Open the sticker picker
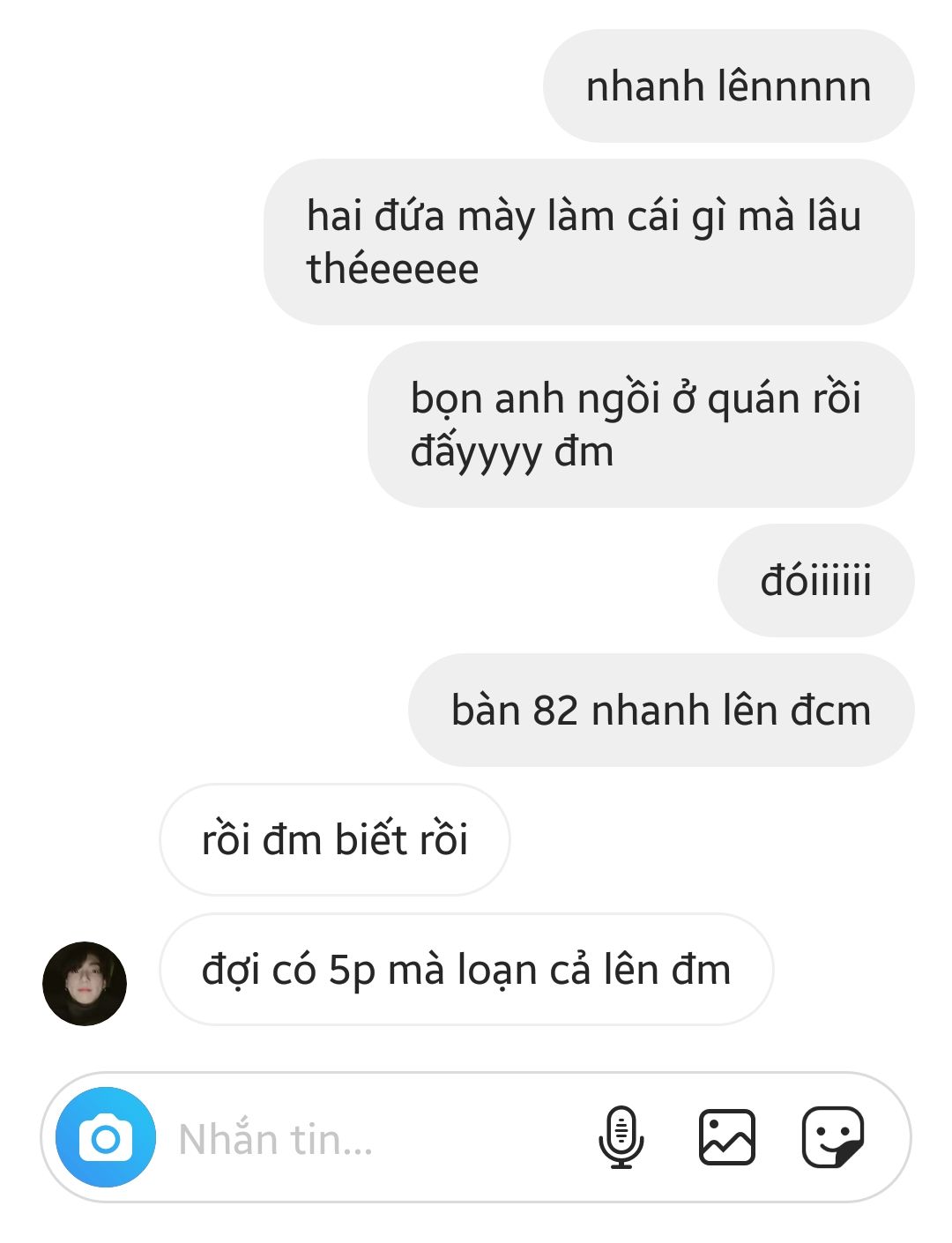Viewport: 952px width, 1243px height. (x=832, y=1138)
